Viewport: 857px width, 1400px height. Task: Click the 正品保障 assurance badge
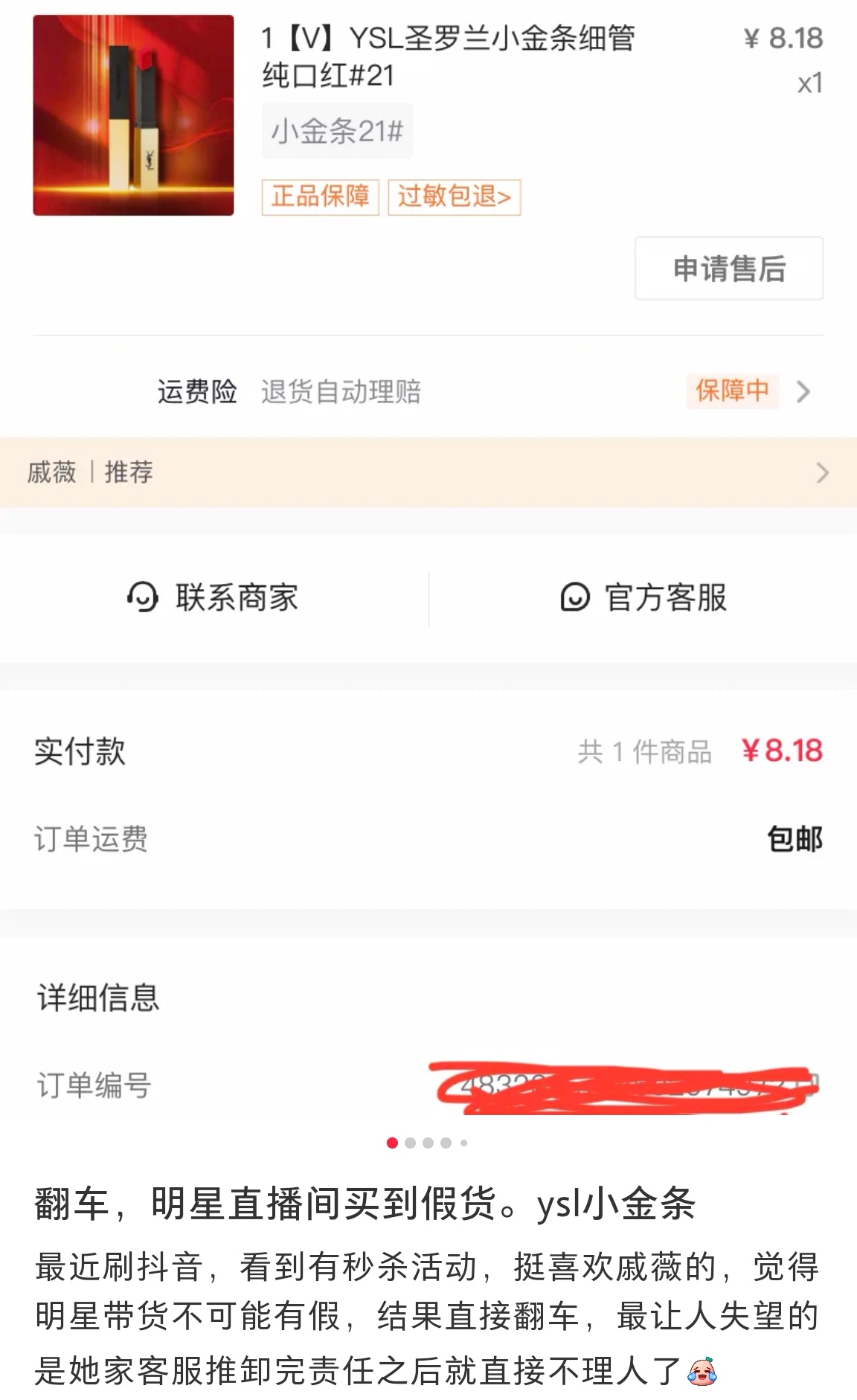[320, 196]
